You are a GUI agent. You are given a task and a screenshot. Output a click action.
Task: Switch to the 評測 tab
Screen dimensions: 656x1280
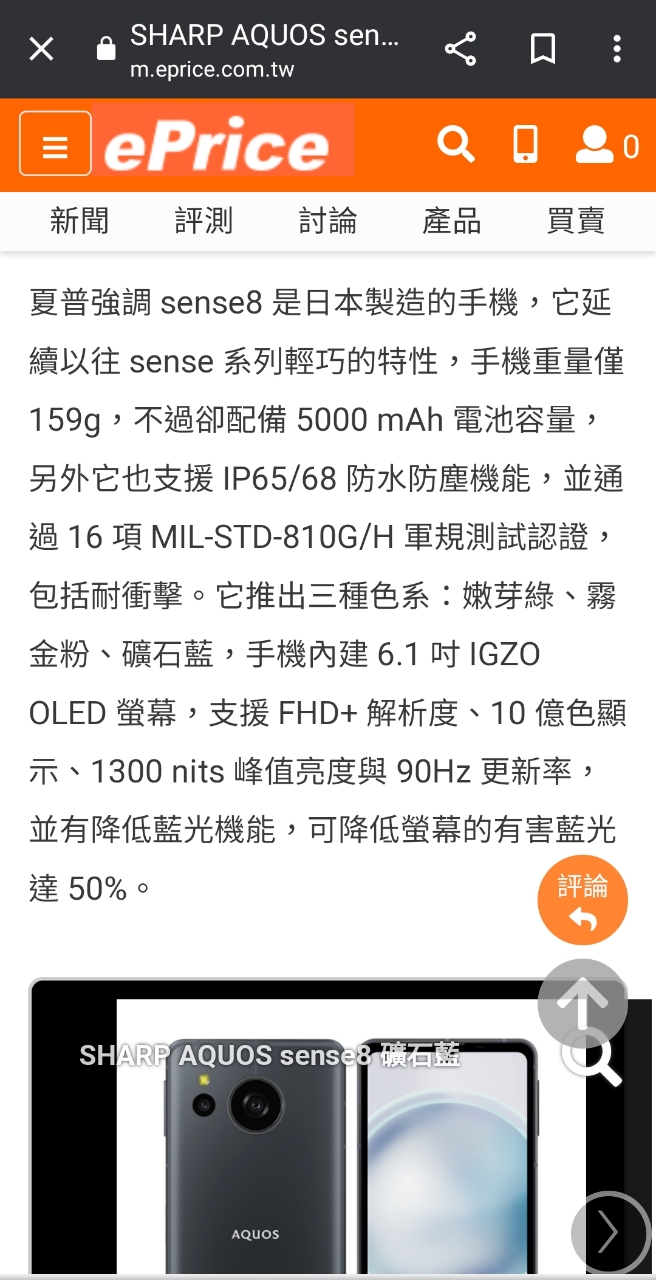tap(204, 221)
